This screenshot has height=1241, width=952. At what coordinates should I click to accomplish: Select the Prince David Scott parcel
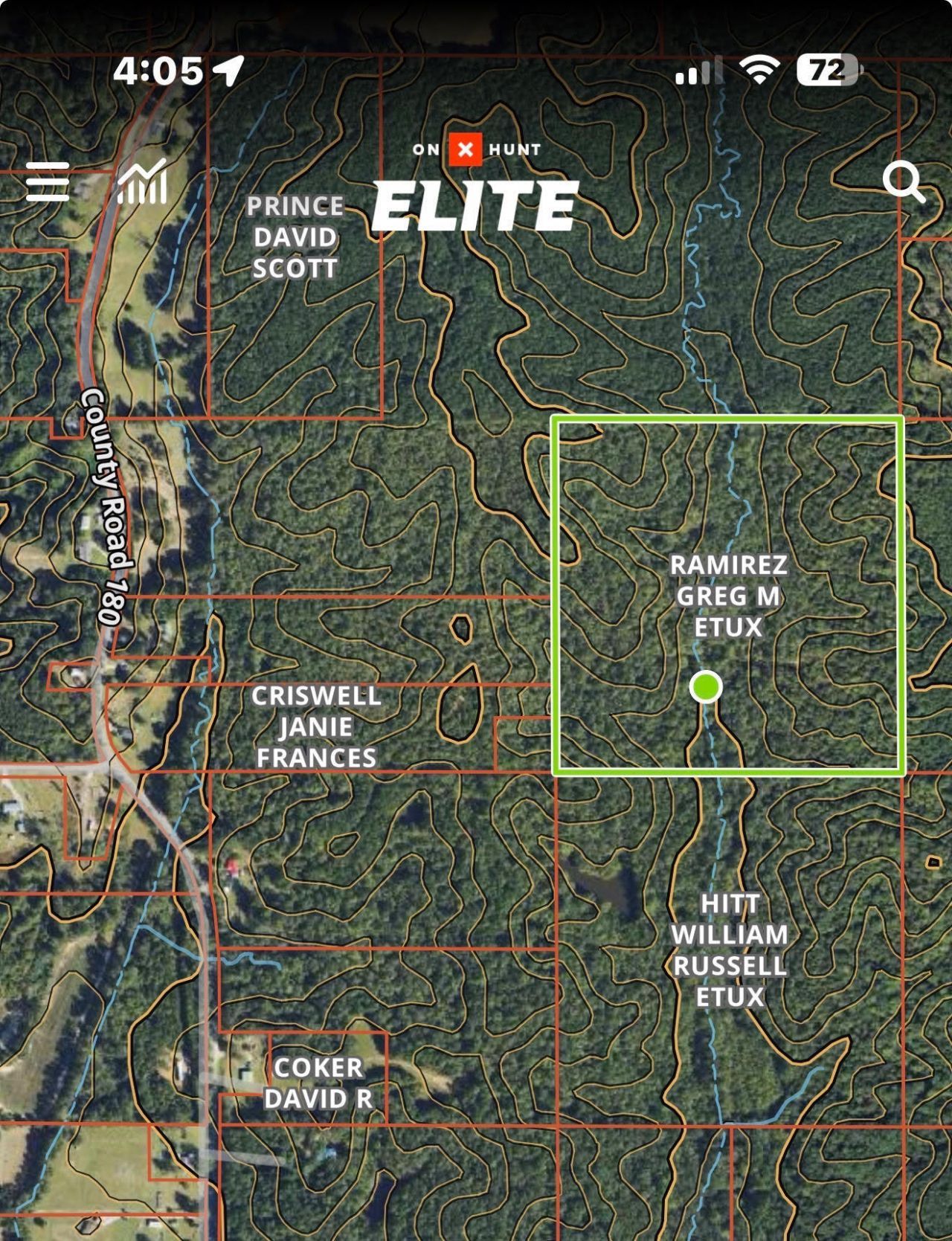click(295, 237)
